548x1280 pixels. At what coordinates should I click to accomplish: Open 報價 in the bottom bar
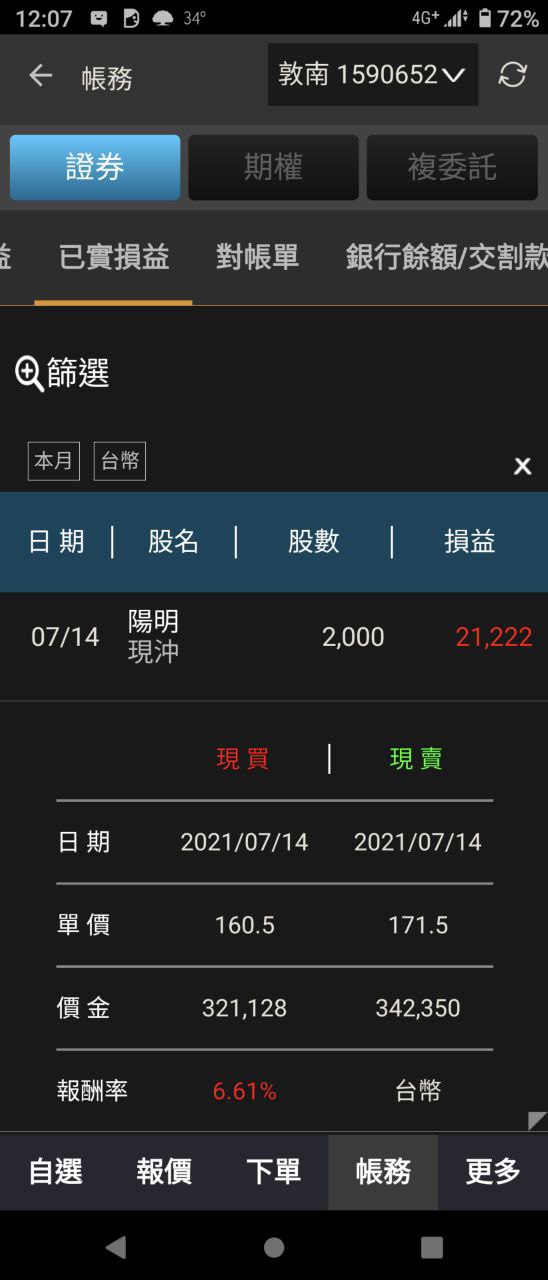164,1172
